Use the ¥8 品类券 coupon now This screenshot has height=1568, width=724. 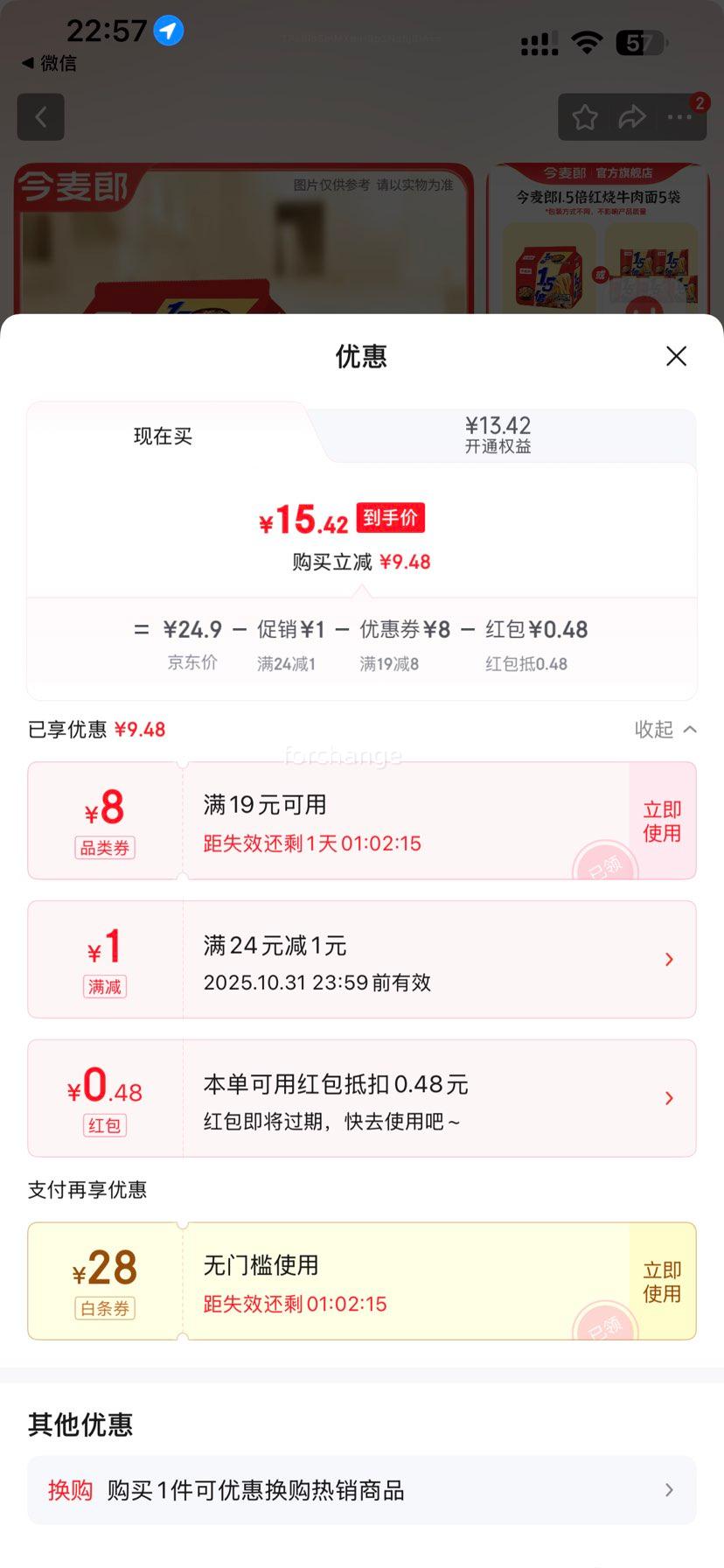[x=662, y=821]
